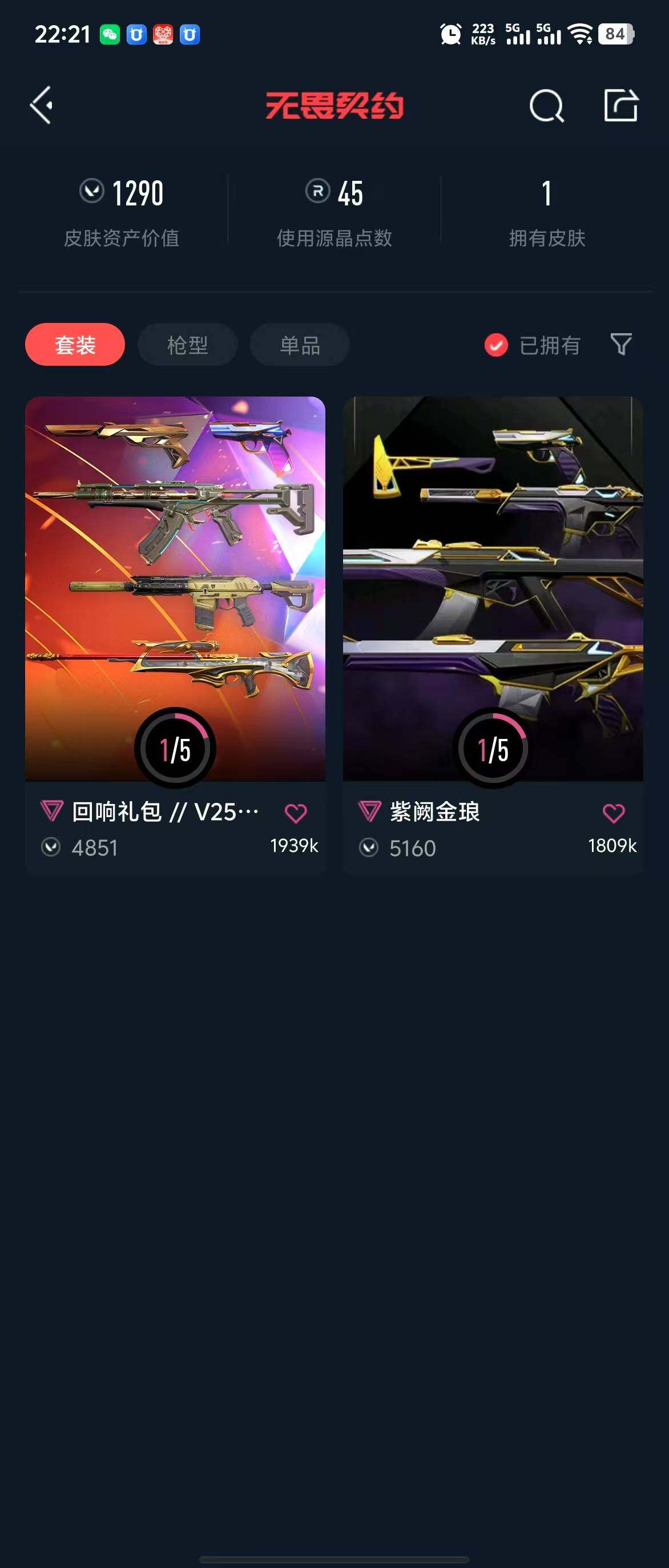669x1568 pixels.
Task: Open the funnel filter options
Action: (x=621, y=344)
